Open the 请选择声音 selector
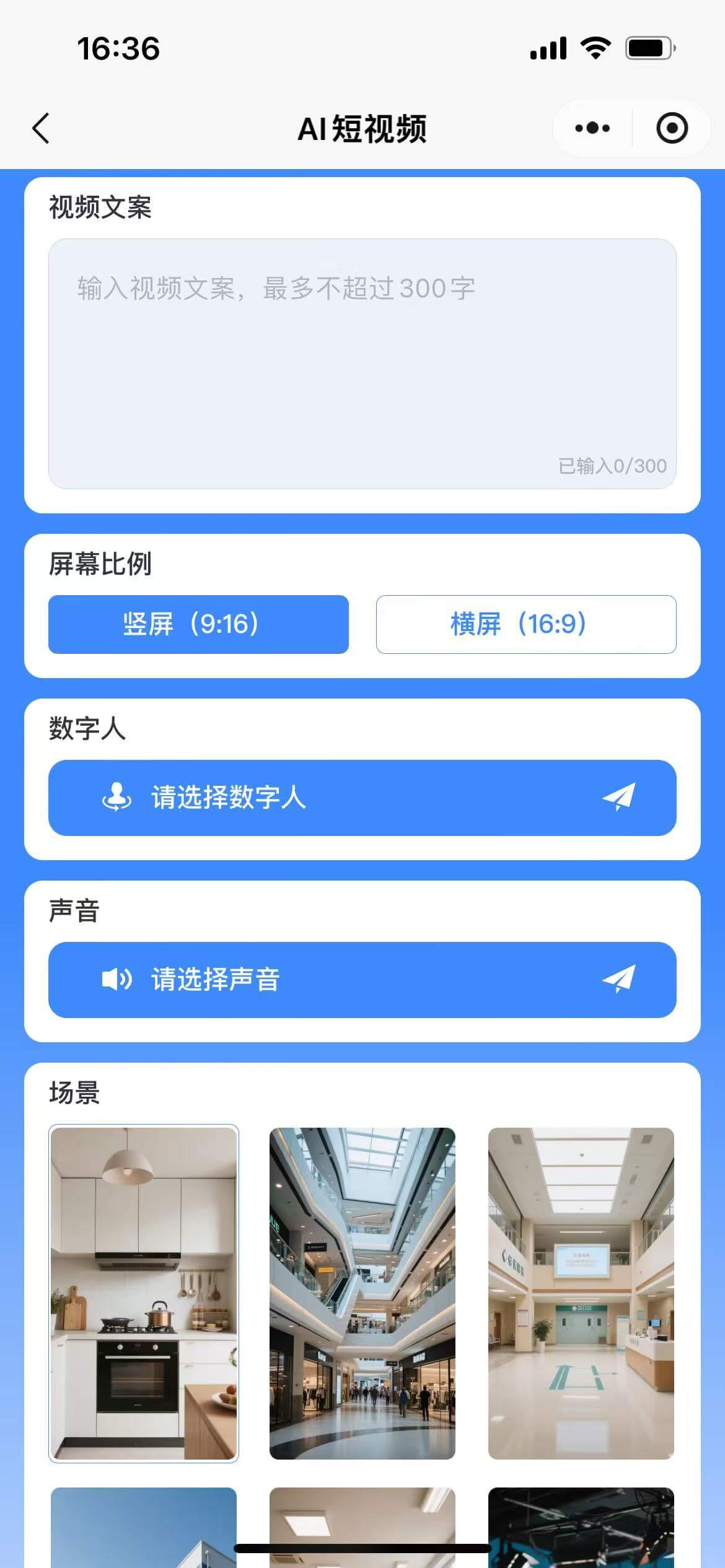Image resolution: width=725 pixels, height=1568 pixels. (362, 980)
